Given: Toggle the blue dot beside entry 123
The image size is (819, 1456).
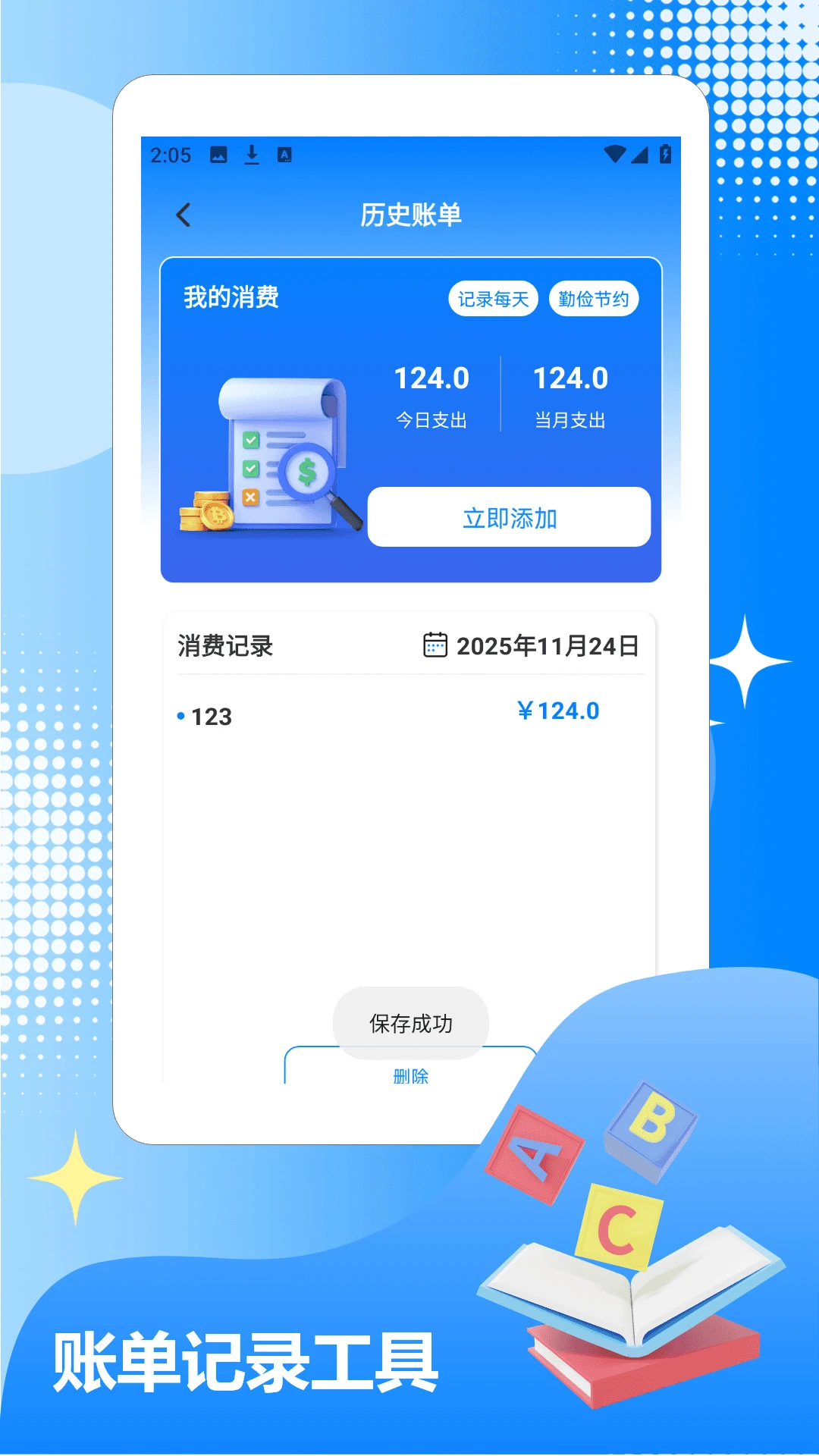Looking at the screenshot, I should [180, 715].
